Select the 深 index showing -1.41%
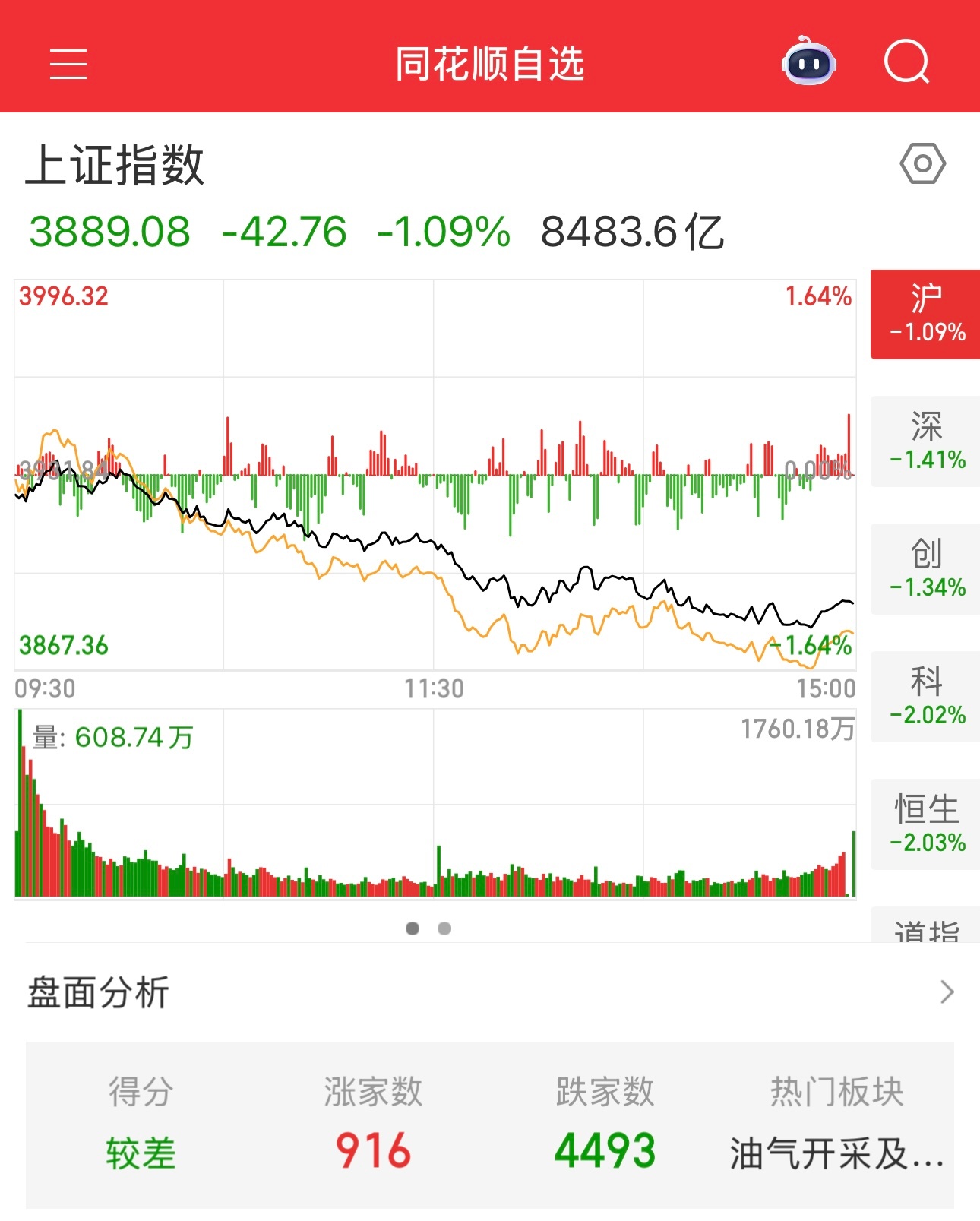The height and width of the screenshot is (1221, 980). point(924,441)
